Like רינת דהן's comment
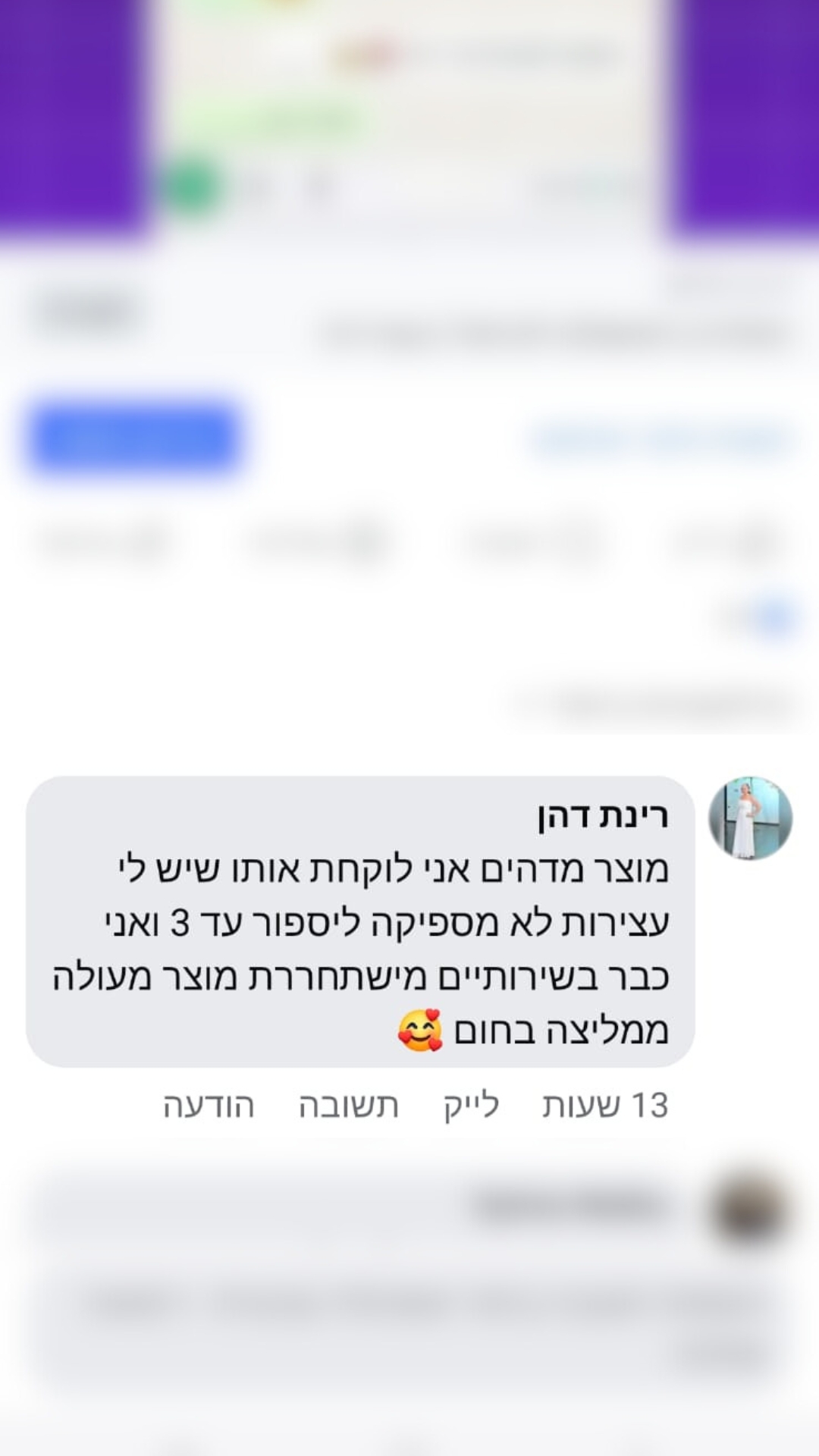Screen dimensions: 819x1456 coord(471,1106)
